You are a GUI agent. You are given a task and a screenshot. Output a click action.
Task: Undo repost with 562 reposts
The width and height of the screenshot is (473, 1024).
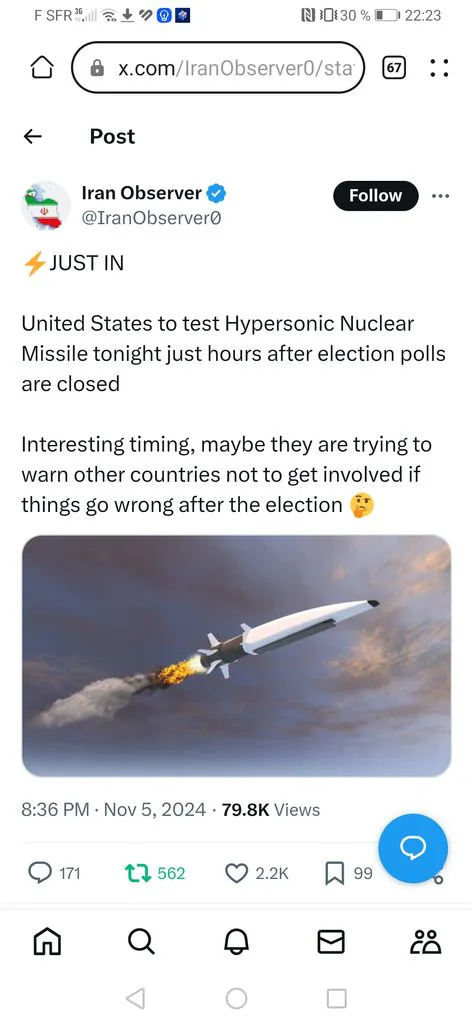point(155,873)
